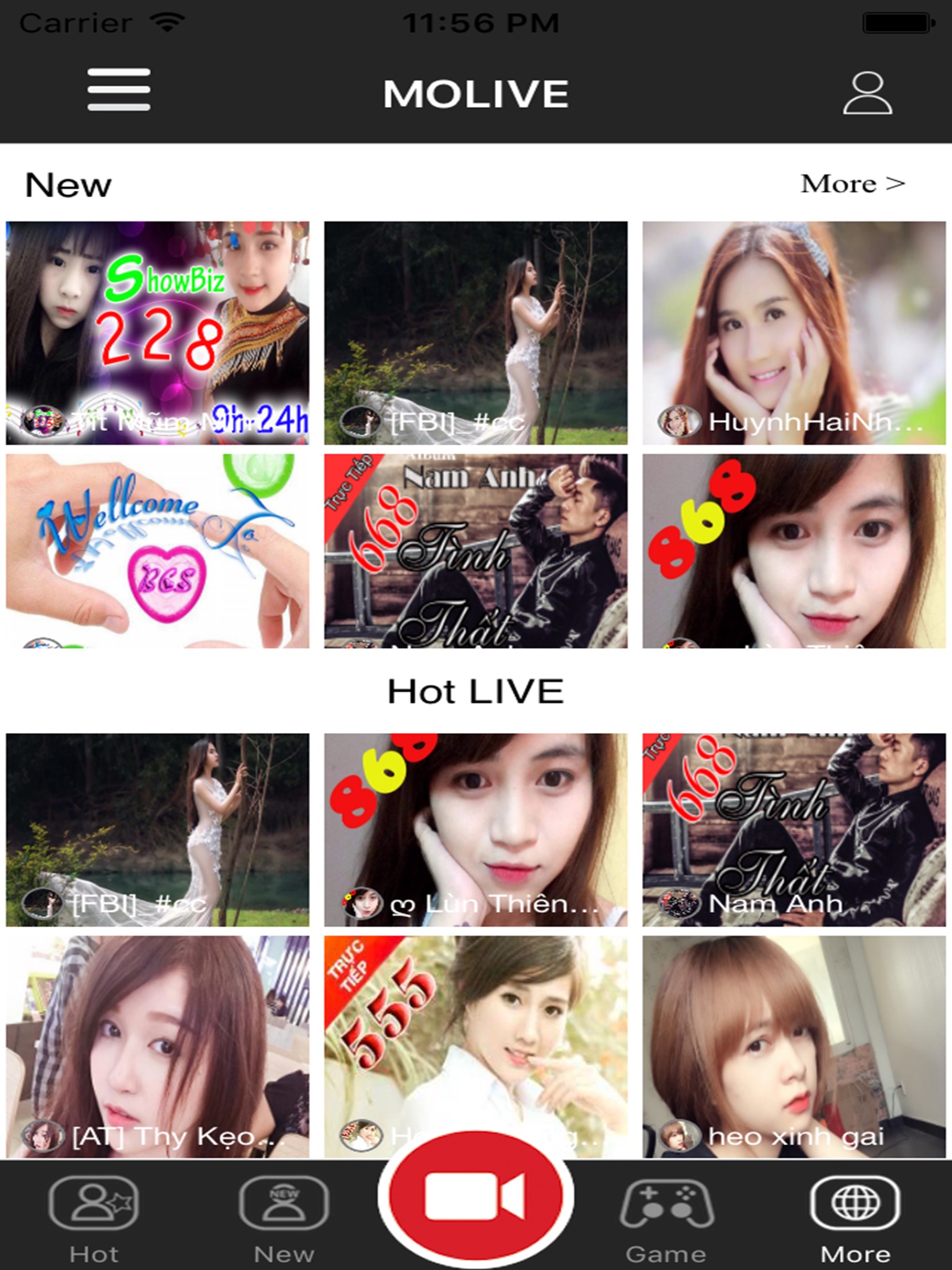
Task: Tap the More link beside New
Action: click(853, 184)
